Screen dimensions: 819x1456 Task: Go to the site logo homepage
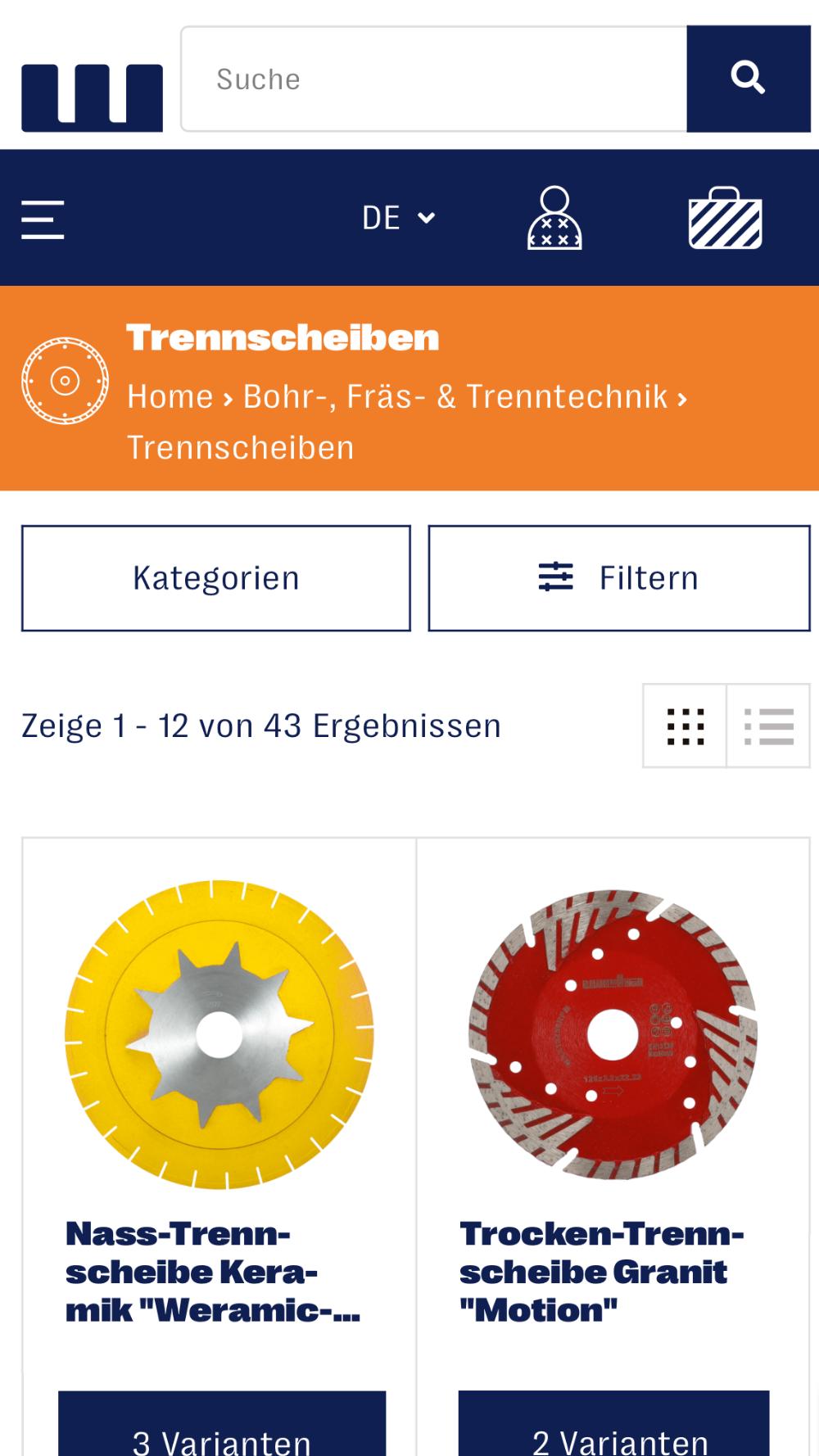click(x=92, y=97)
